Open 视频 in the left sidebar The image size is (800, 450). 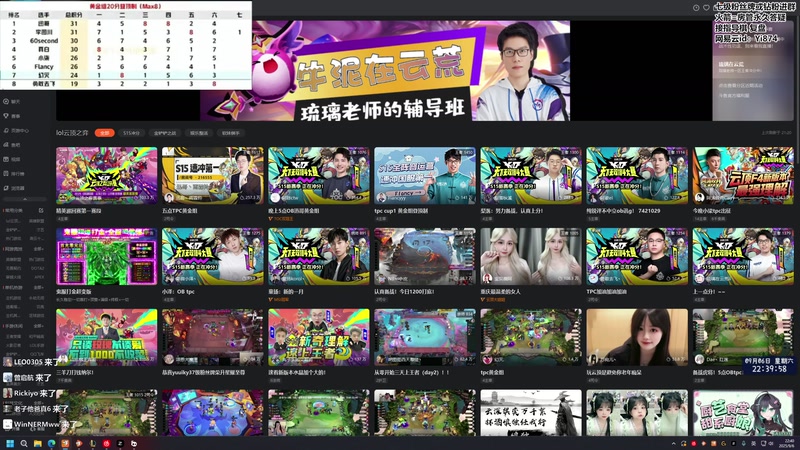(16, 159)
